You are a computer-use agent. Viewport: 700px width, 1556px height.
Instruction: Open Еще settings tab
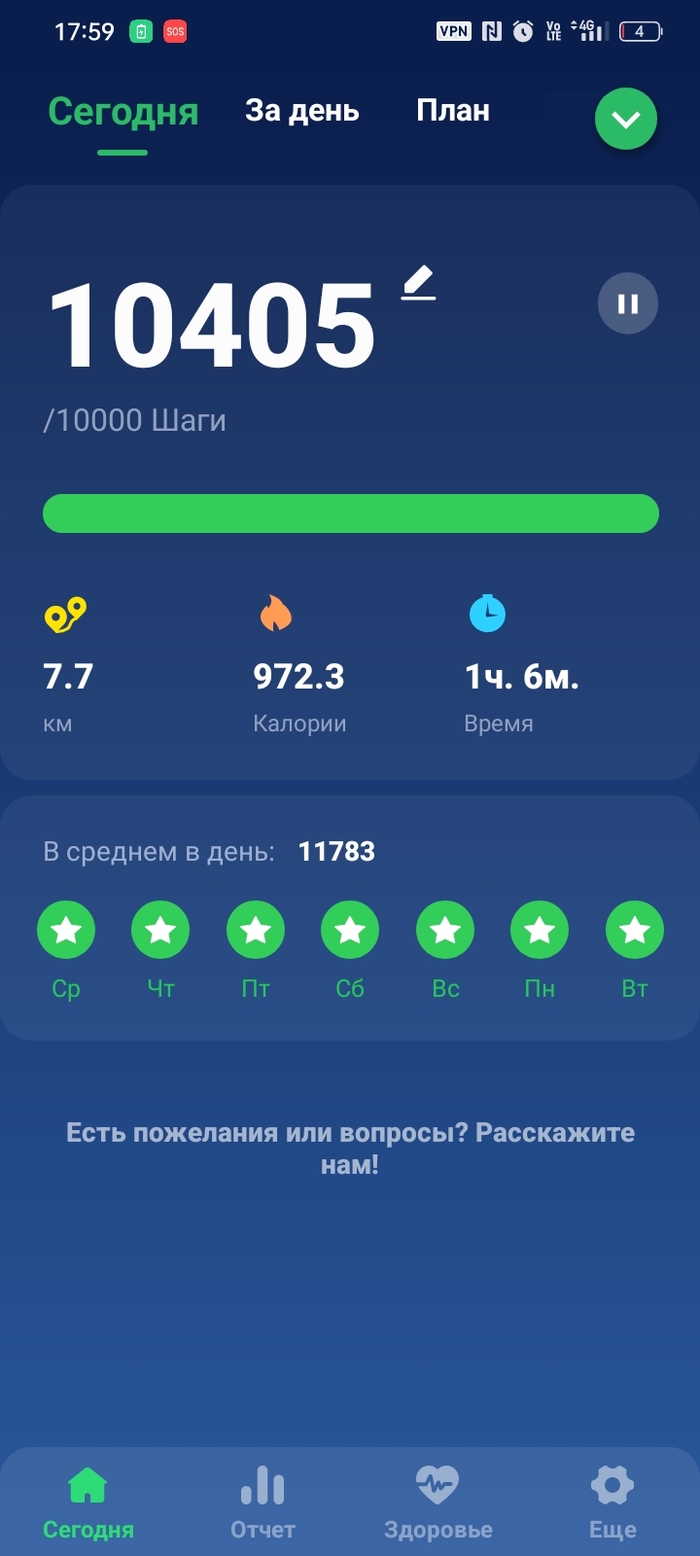[x=612, y=1501]
